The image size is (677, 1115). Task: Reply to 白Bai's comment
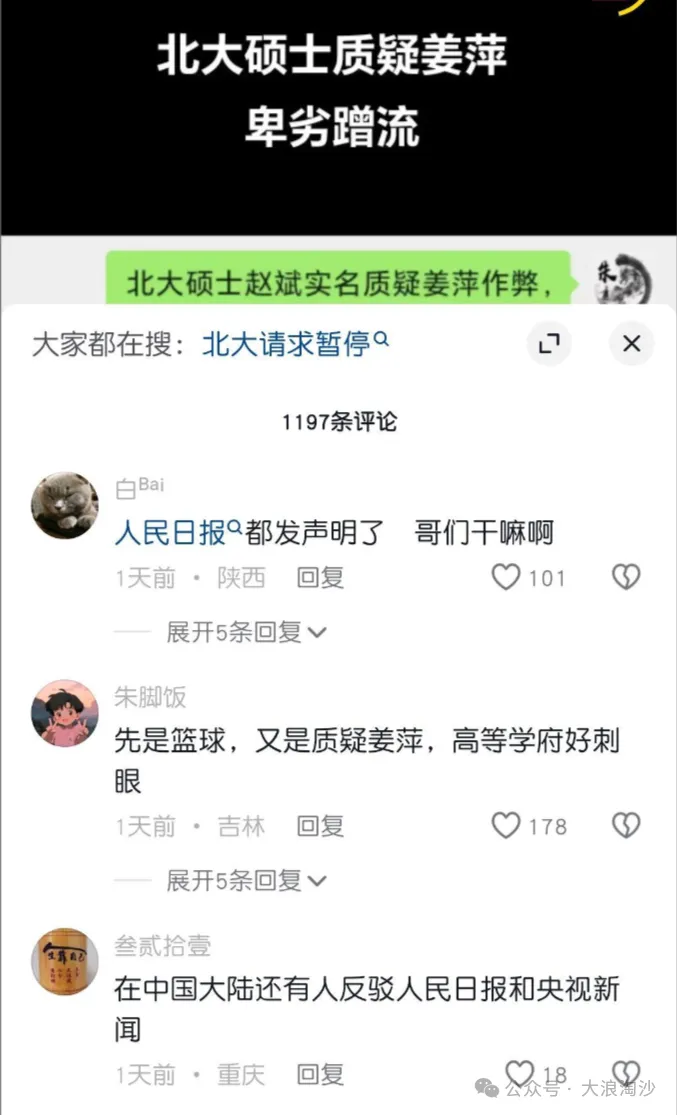(320, 577)
